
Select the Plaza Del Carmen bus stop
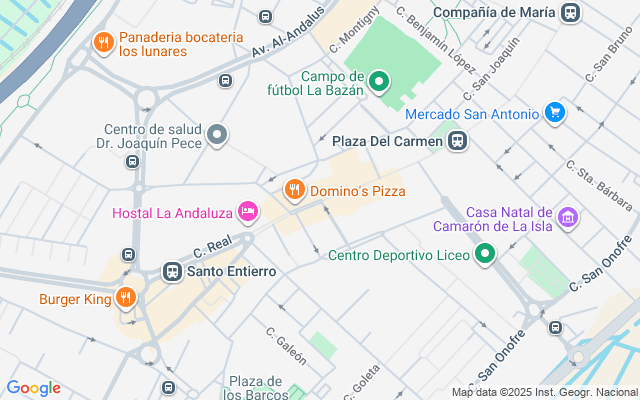point(458,141)
